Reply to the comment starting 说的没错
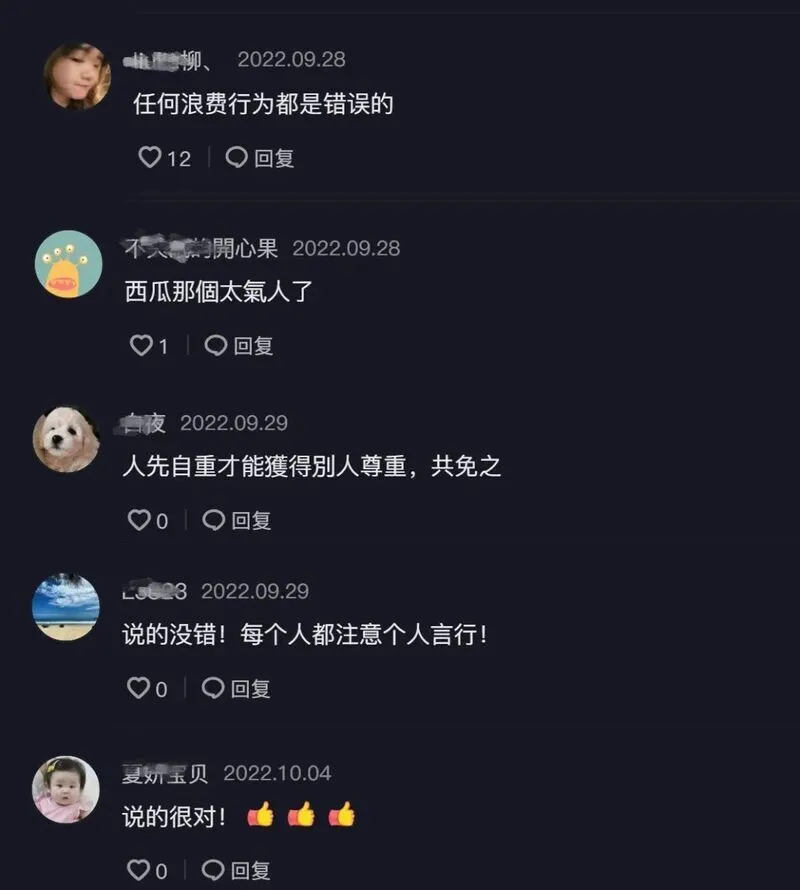The width and height of the screenshot is (800, 890). tap(237, 688)
